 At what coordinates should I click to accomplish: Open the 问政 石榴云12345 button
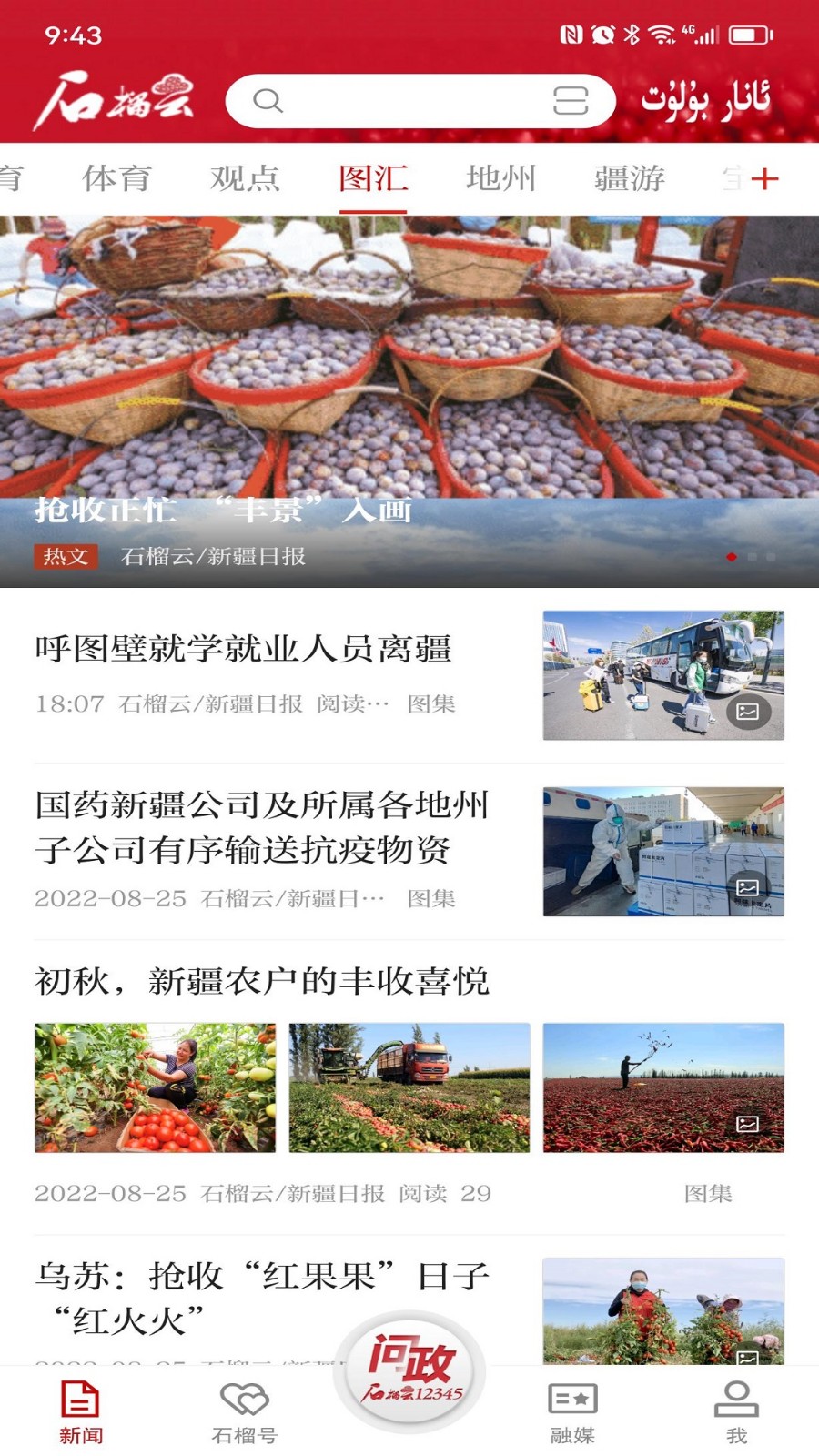point(409,1370)
